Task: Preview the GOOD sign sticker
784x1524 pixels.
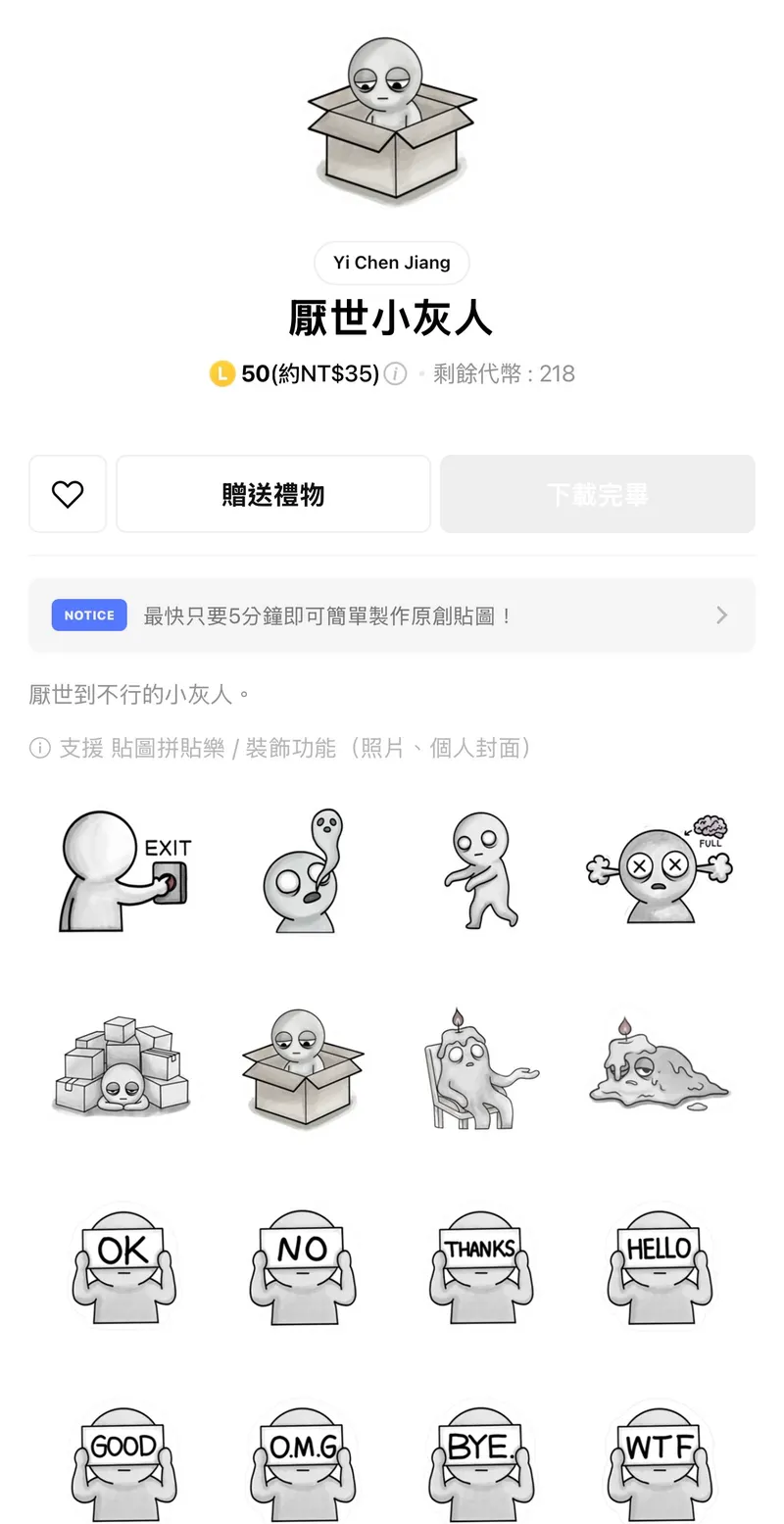Action: 123,1462
